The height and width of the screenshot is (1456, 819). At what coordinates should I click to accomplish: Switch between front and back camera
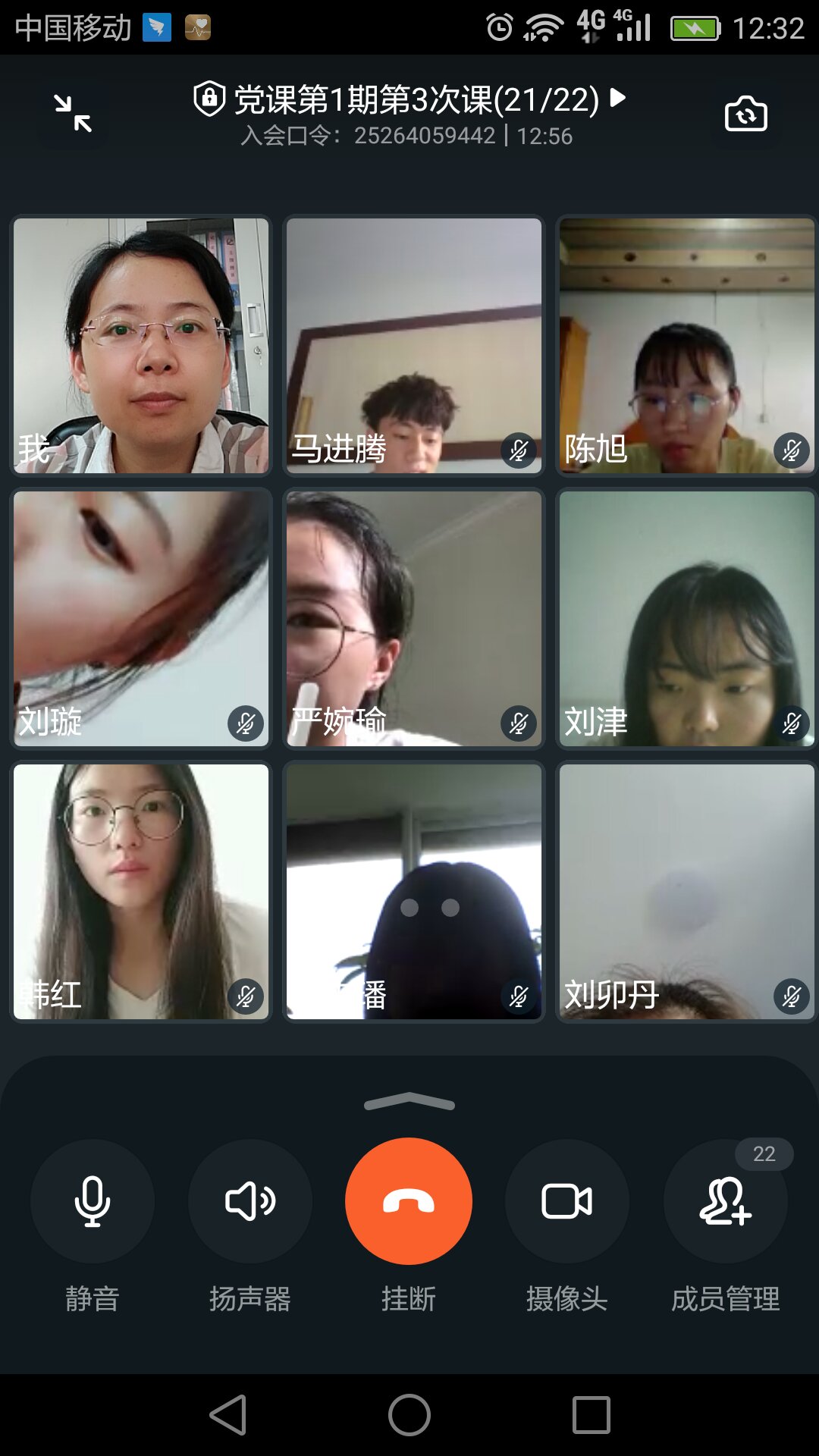click(x=745, y=114)
